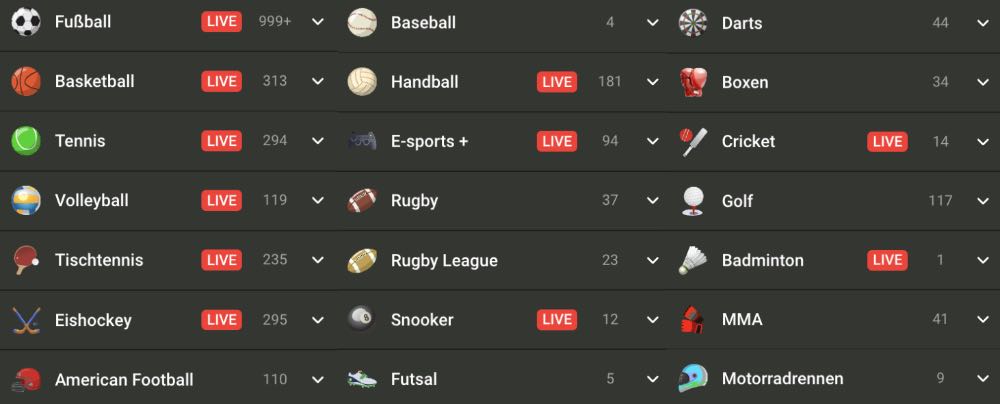Select Volleyball from the sports list
Screen dimensions: 1000x404
tap(91, 200)
